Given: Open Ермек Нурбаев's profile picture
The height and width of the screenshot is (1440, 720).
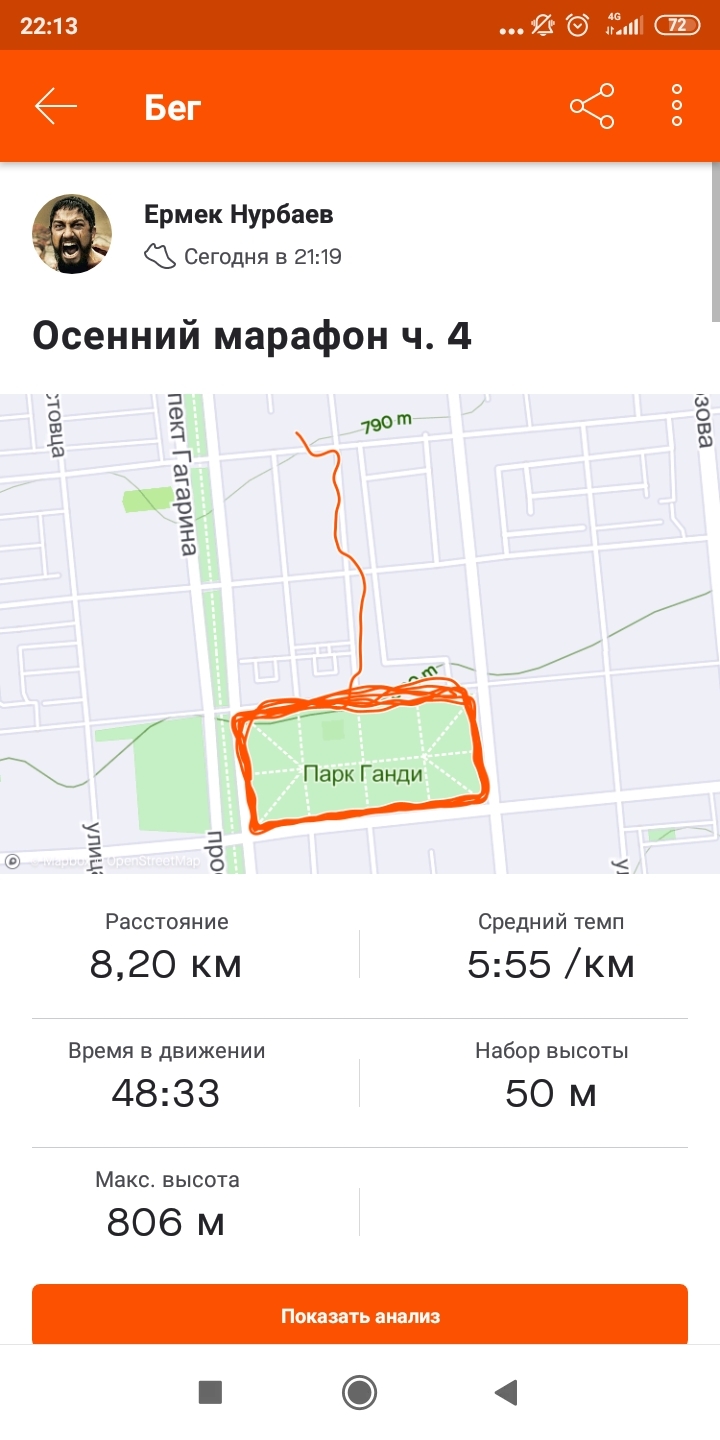Looking at the screenshot, I should [72, 234].
